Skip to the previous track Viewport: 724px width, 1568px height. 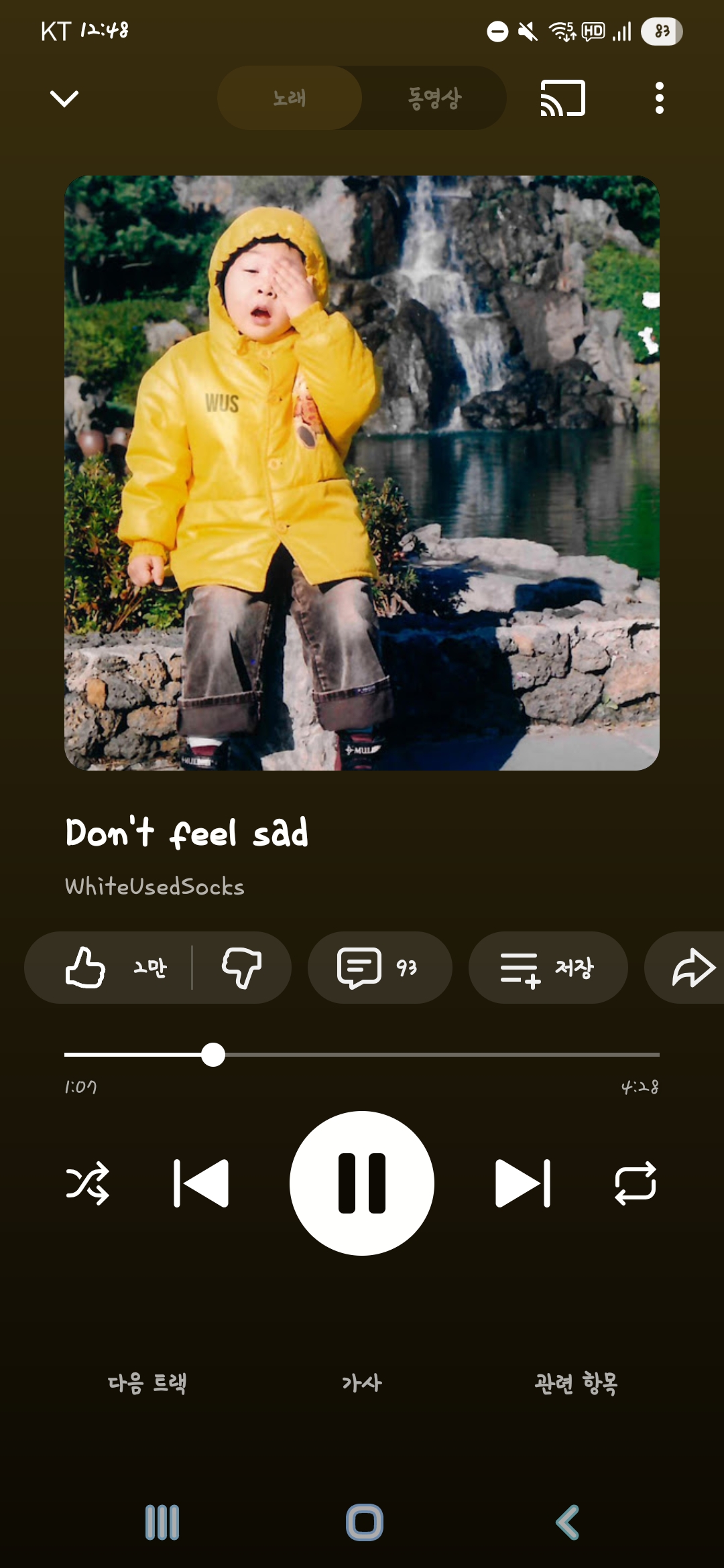pos(201,1183)
